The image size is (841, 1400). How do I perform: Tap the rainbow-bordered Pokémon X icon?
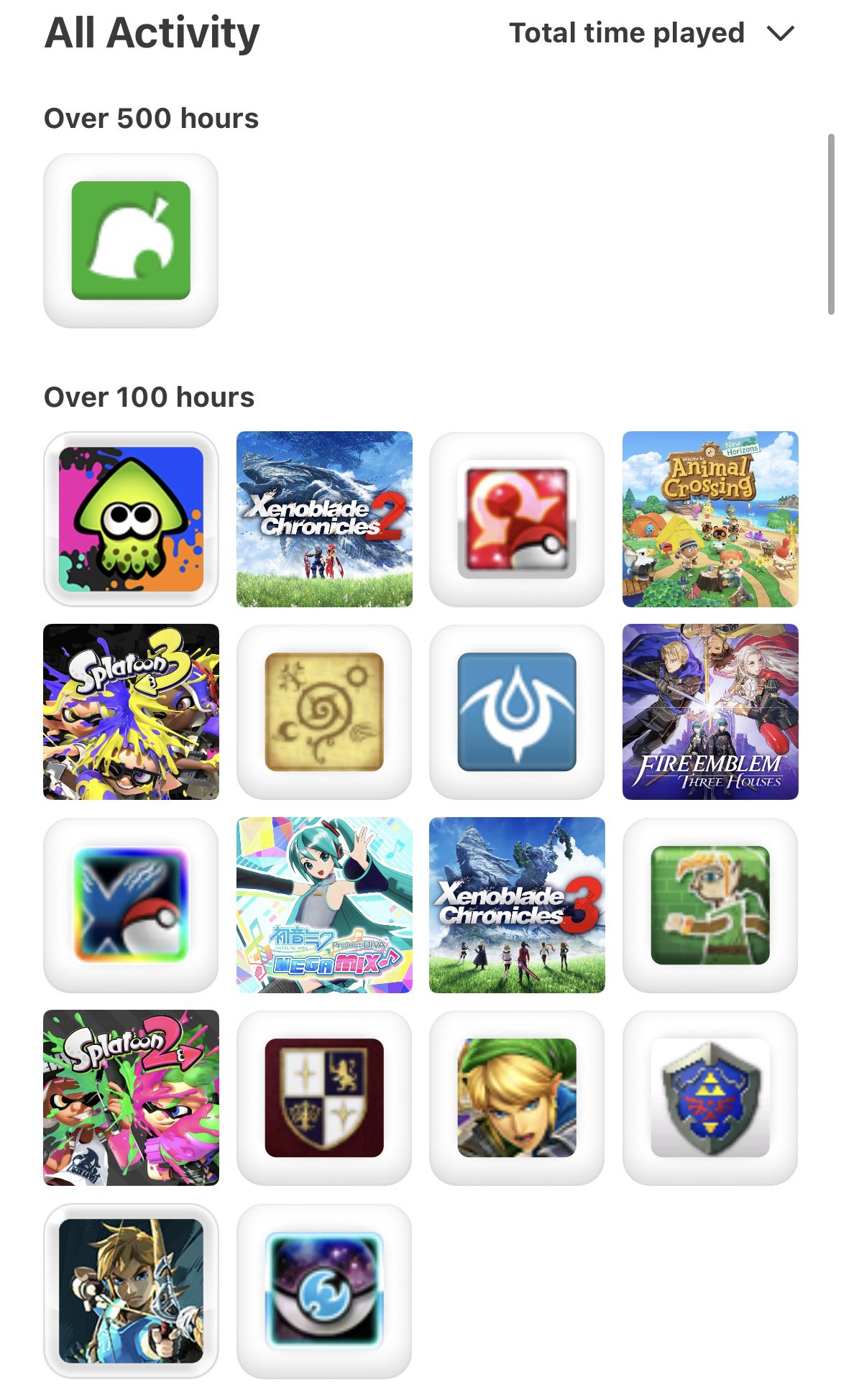pyautogui.click(x=131, y=905)
